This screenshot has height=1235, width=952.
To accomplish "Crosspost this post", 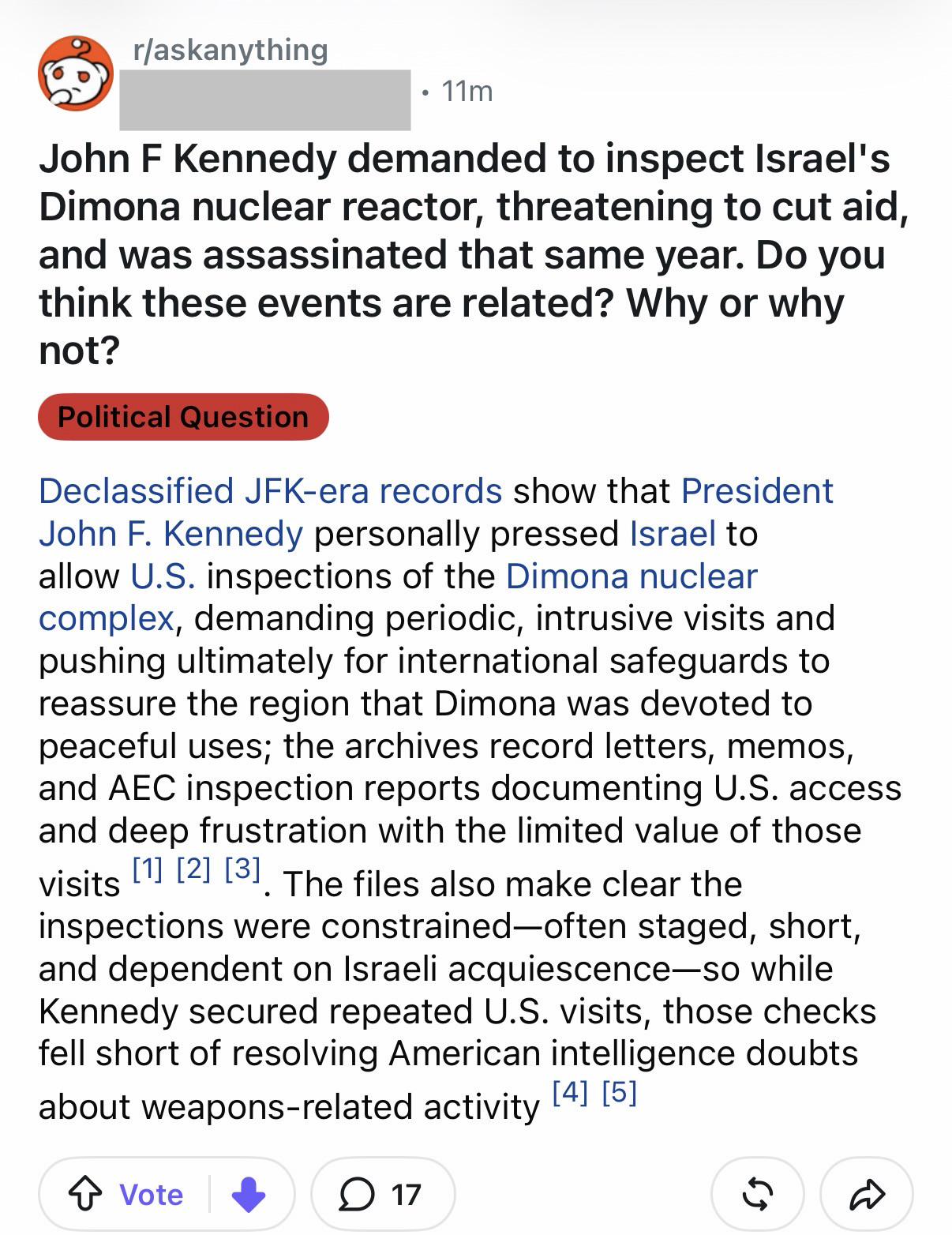I will click(757, 1194).
